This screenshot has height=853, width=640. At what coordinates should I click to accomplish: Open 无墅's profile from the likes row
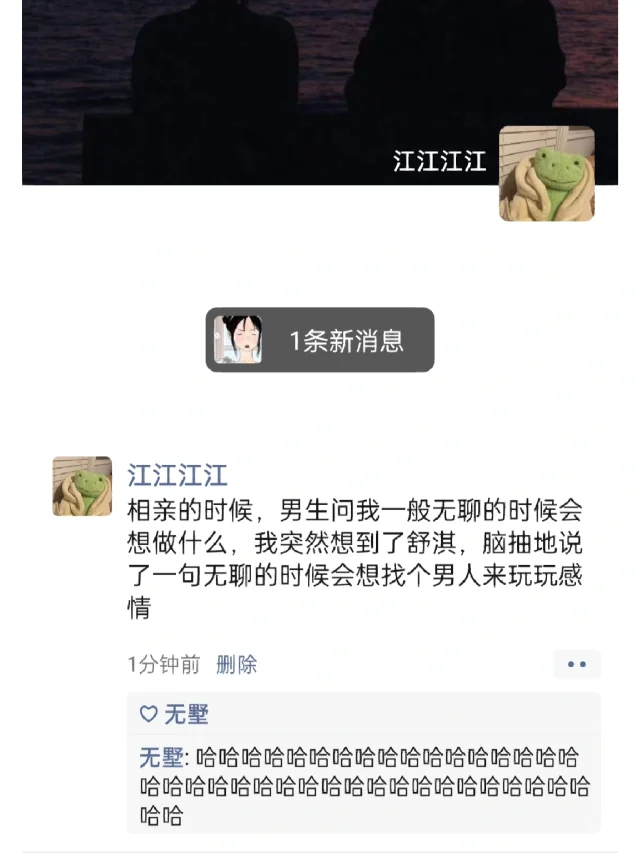pyautogui.click(x=186, y=714)
